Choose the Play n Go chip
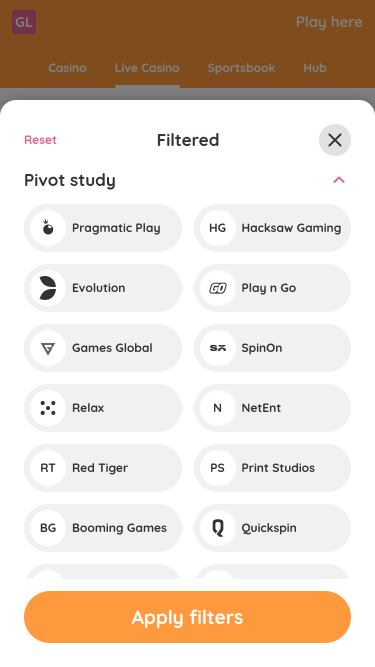The image size is (375, 667). (273, 288)
